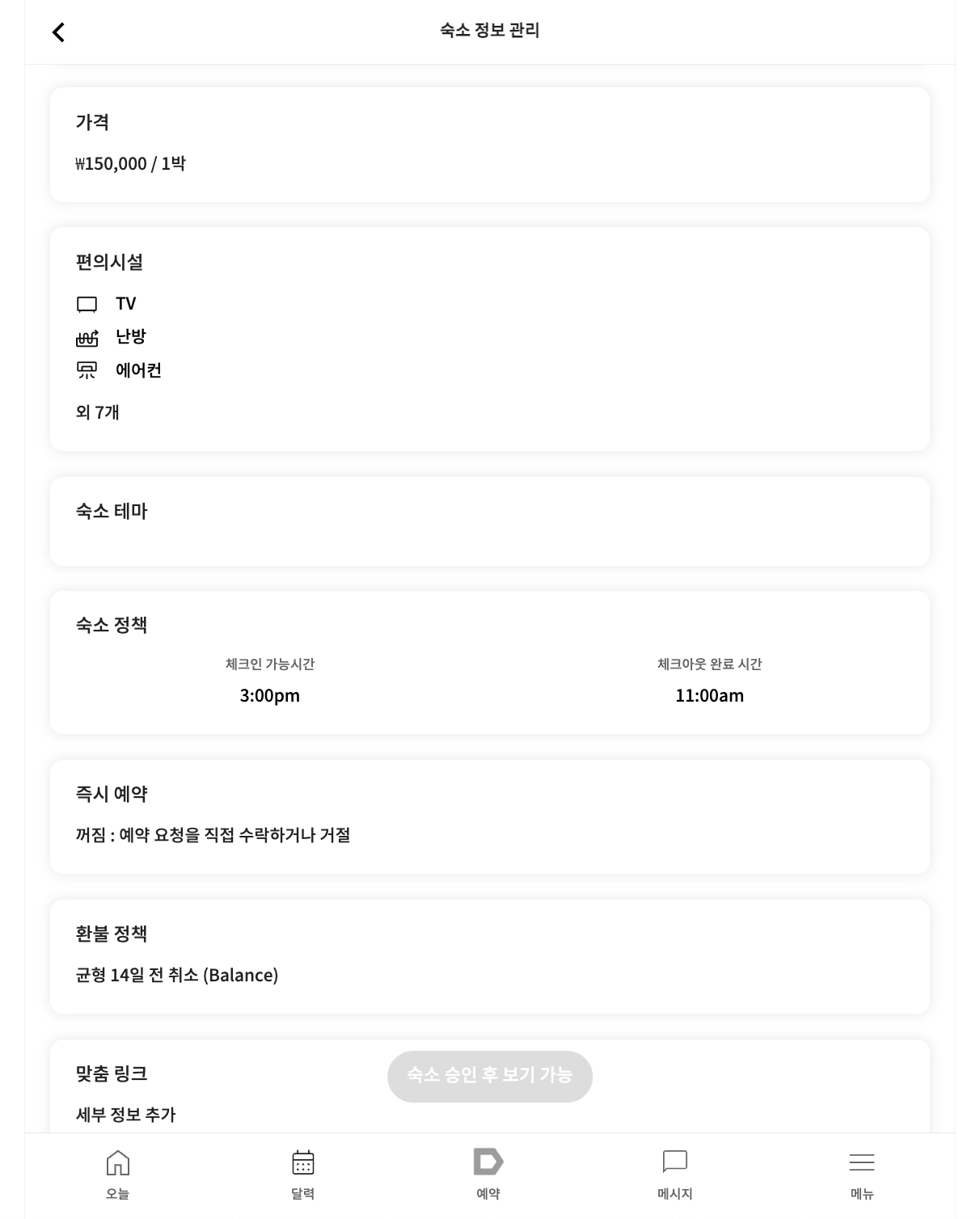The width and height of the screenshot is (980, 1219).
Task: Switch to the 오늘 tab
Action: (x=118, y=1175)
